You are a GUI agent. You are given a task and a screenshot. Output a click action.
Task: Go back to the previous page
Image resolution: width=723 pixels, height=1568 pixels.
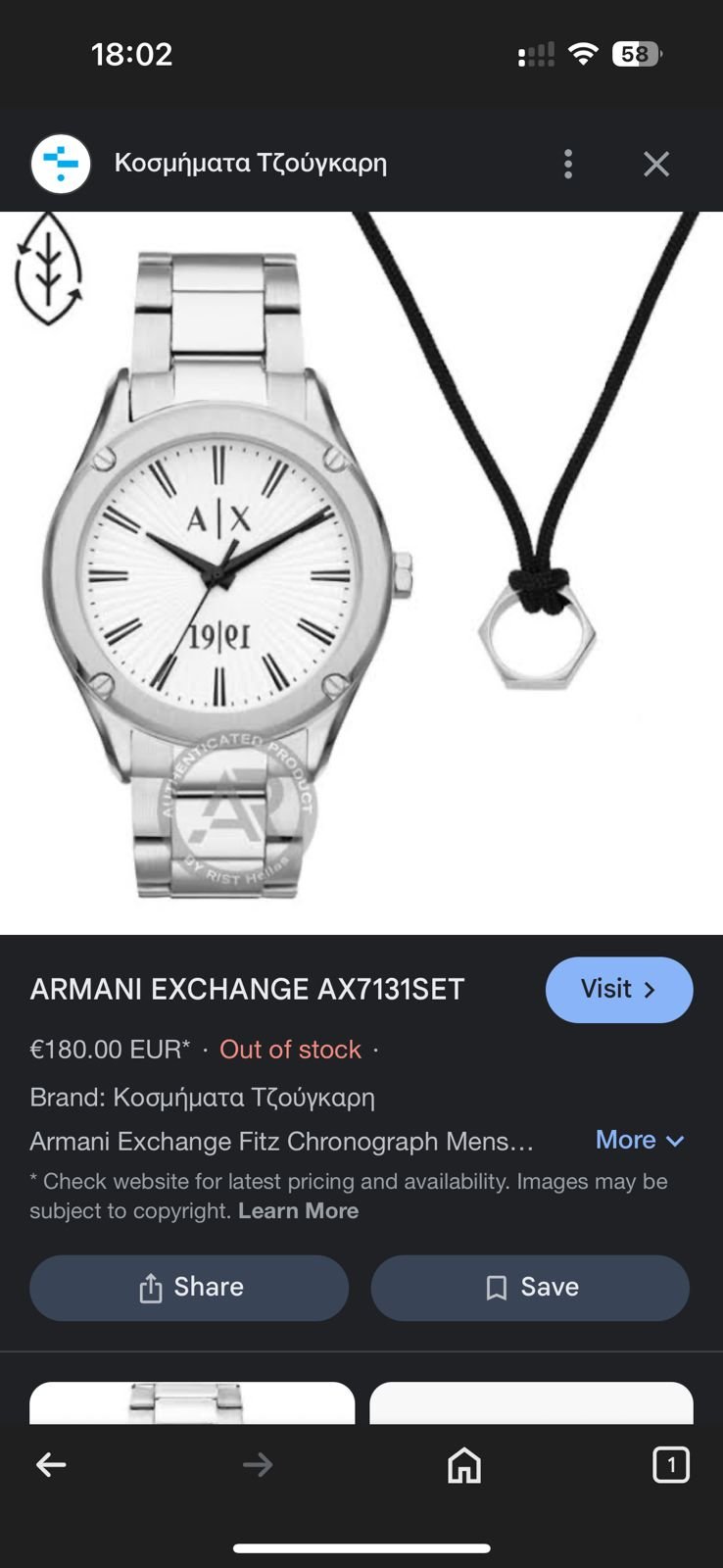[51, 1465]
